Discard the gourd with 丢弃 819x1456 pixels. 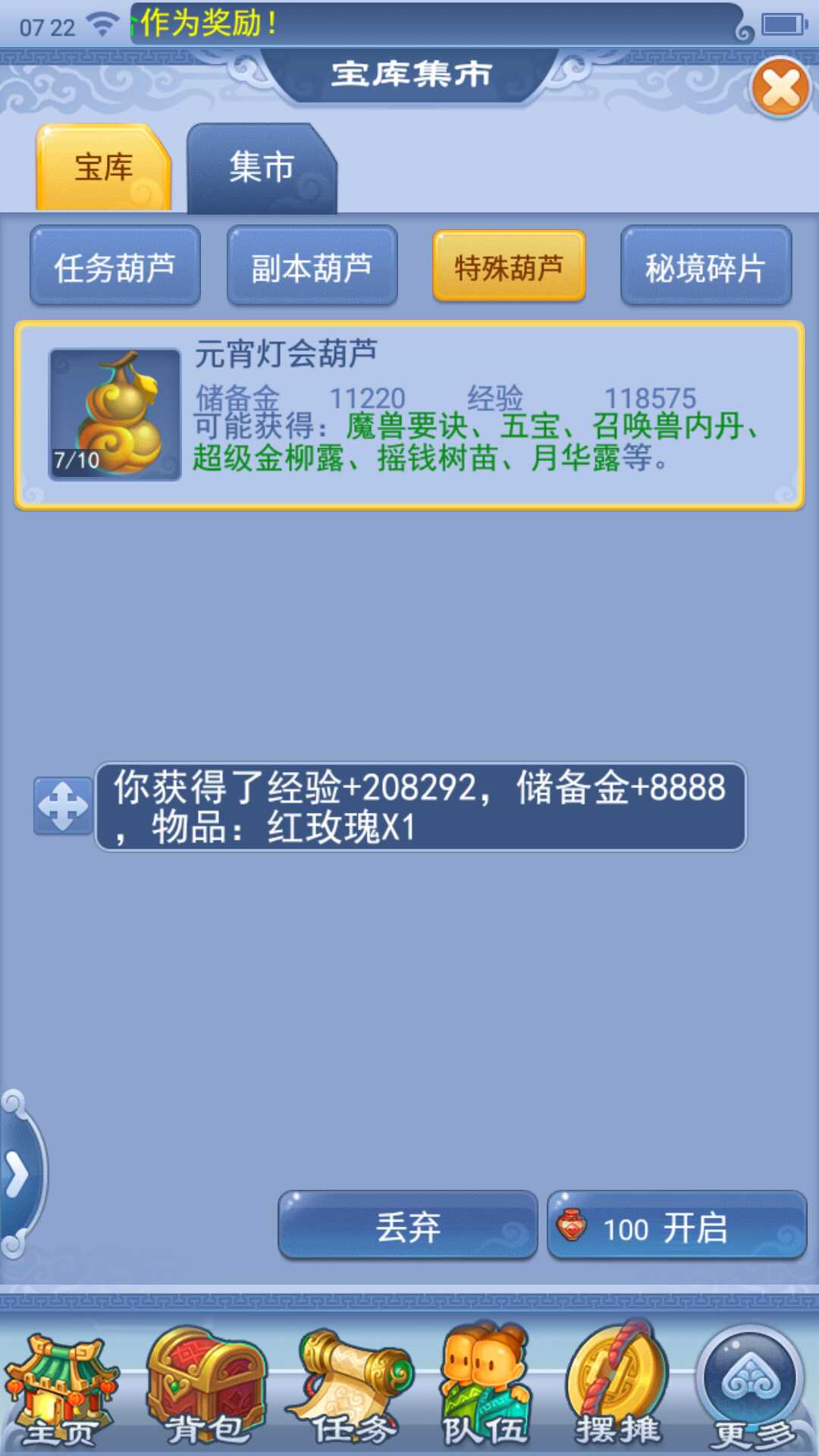[x=408, y=1226]
